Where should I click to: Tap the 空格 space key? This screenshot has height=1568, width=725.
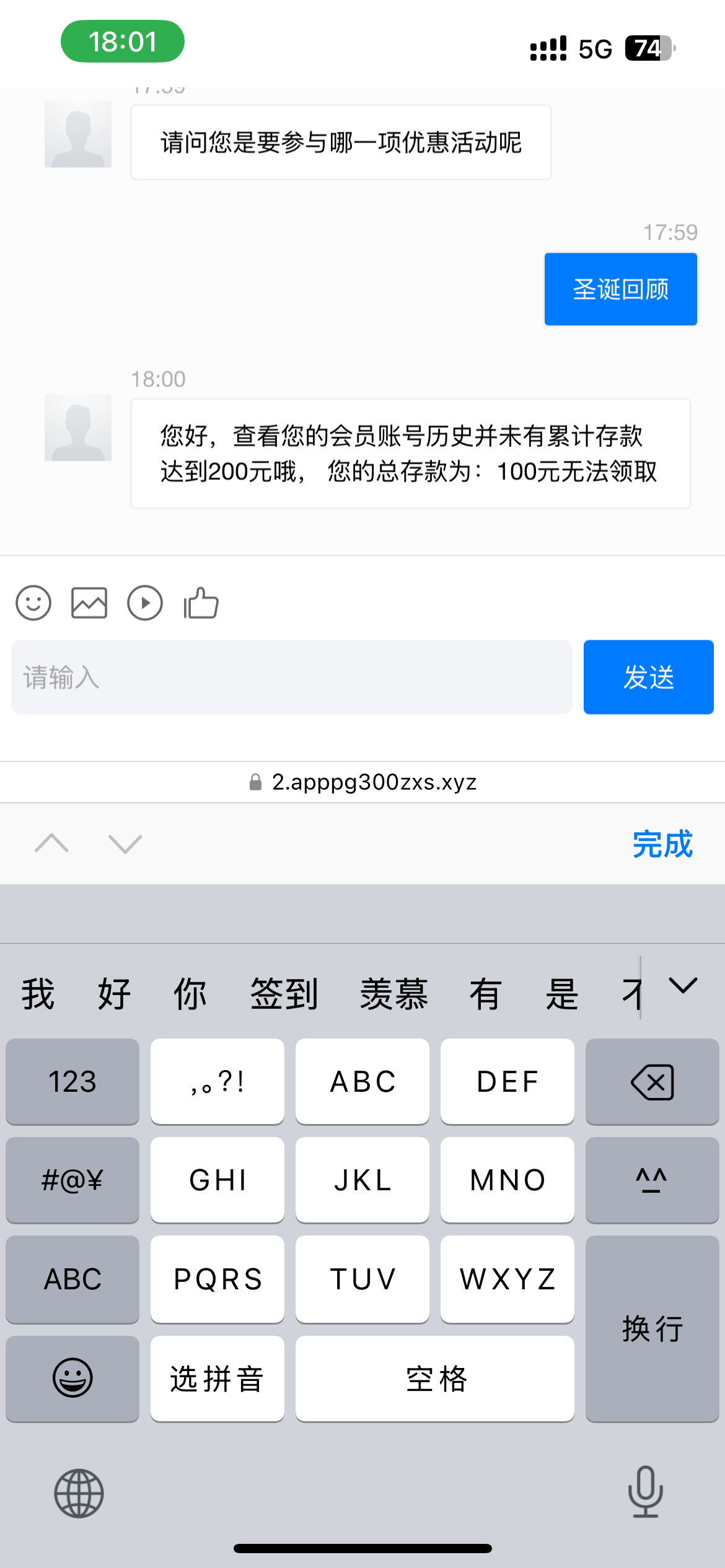tap(435, 1379)
